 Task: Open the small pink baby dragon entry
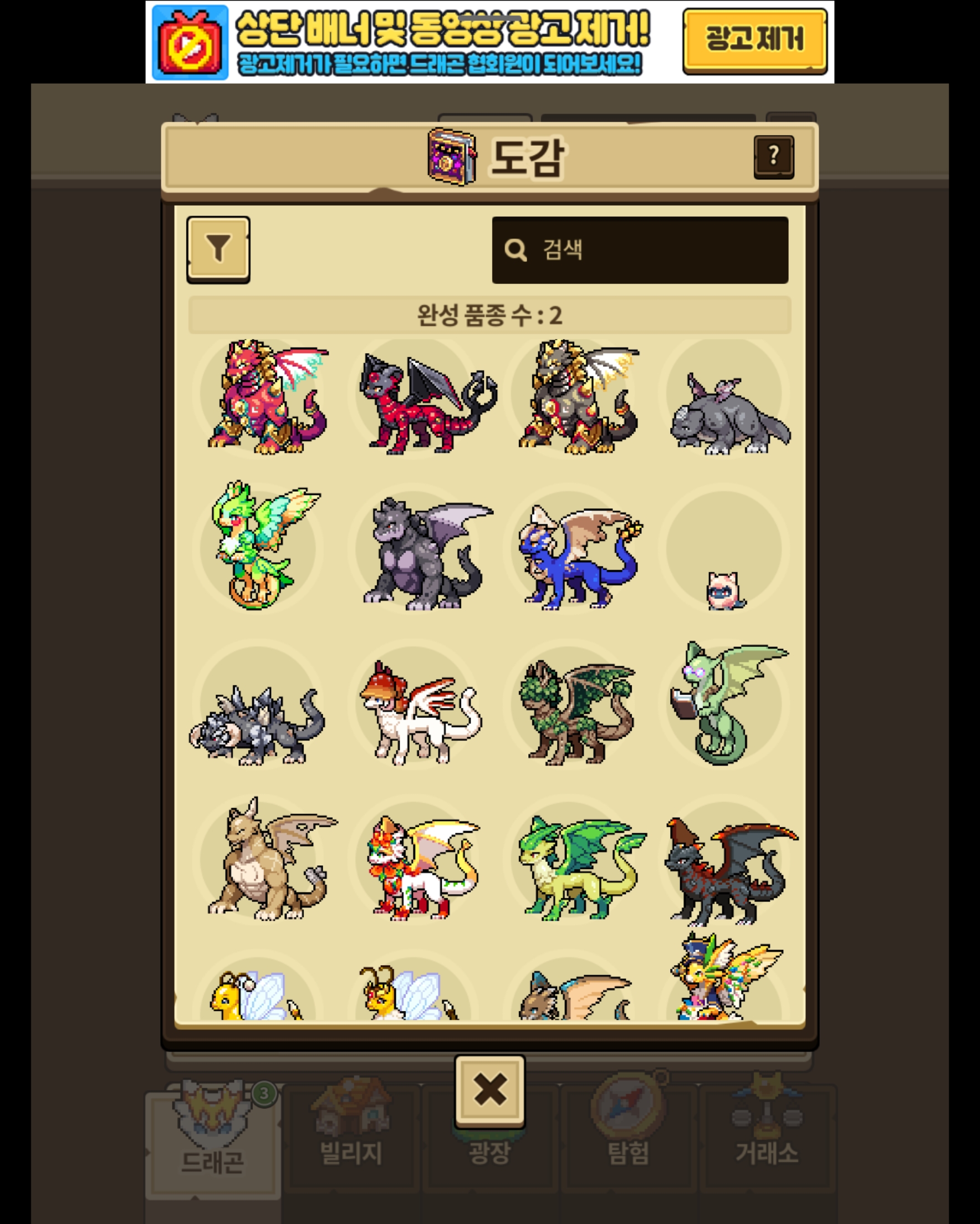724,590
